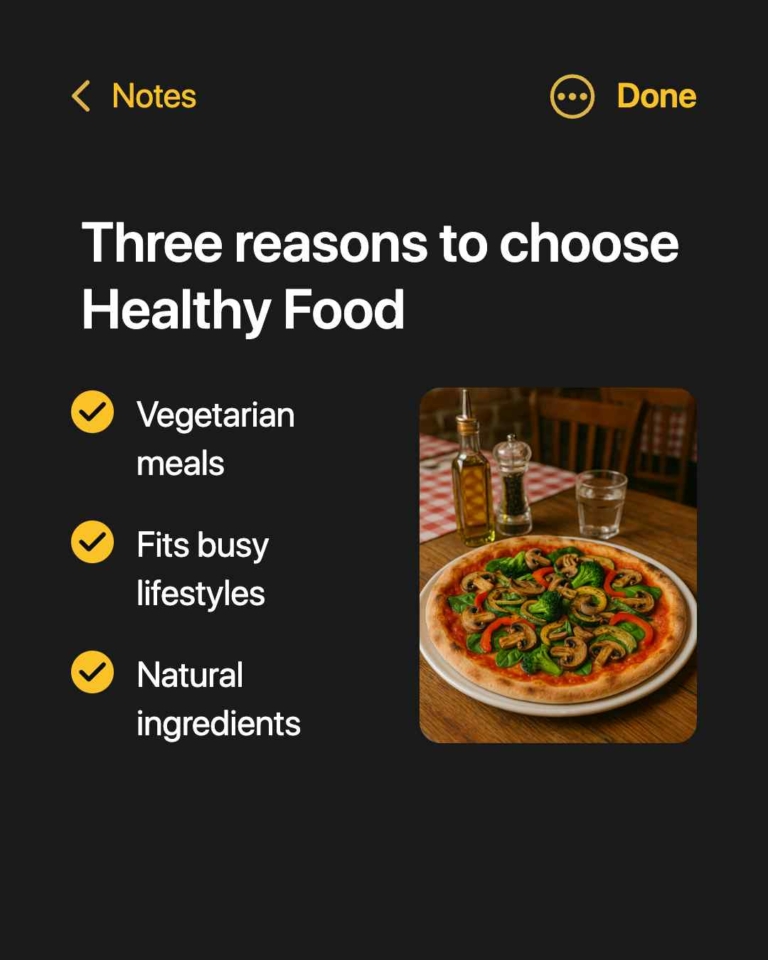Tap Done in the top right corner

[654, 97]
